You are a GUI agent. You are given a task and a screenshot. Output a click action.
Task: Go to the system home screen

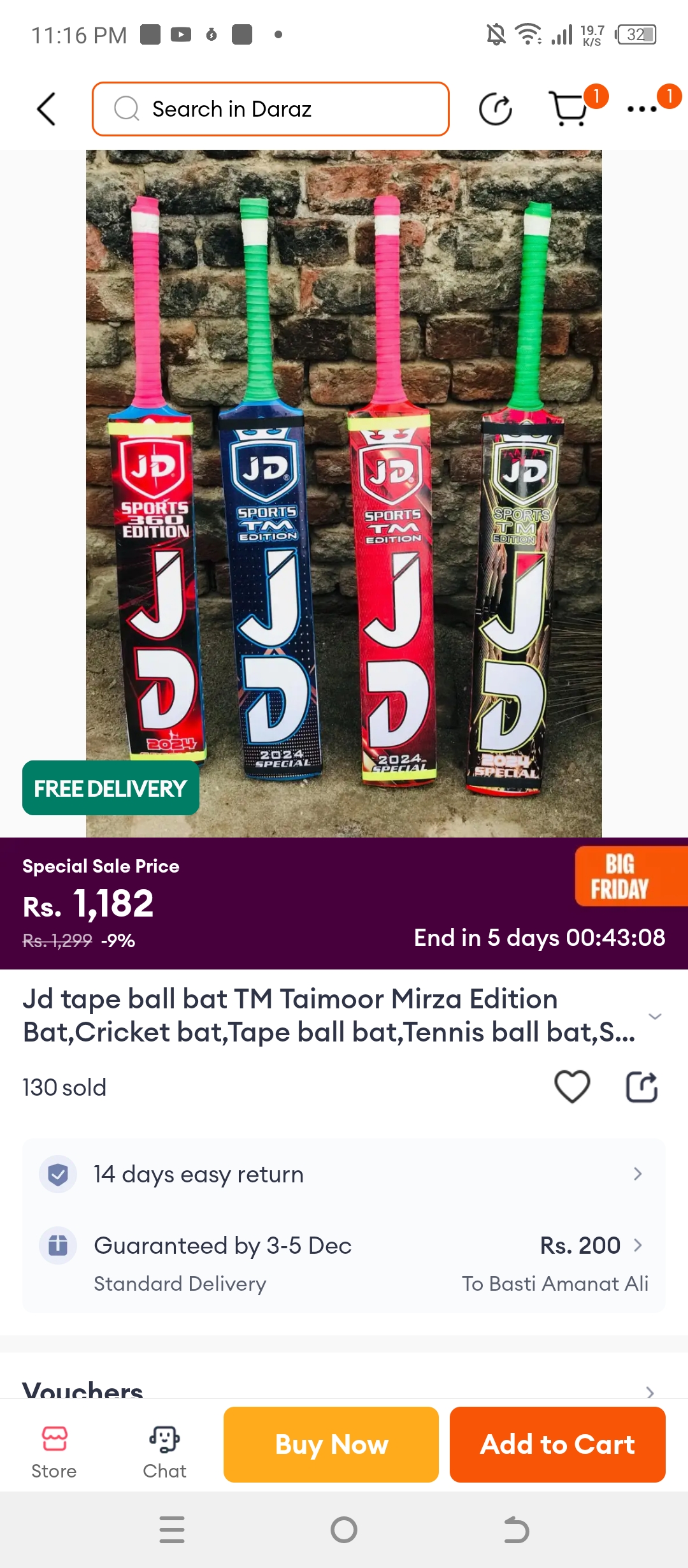click(344, 1530)
